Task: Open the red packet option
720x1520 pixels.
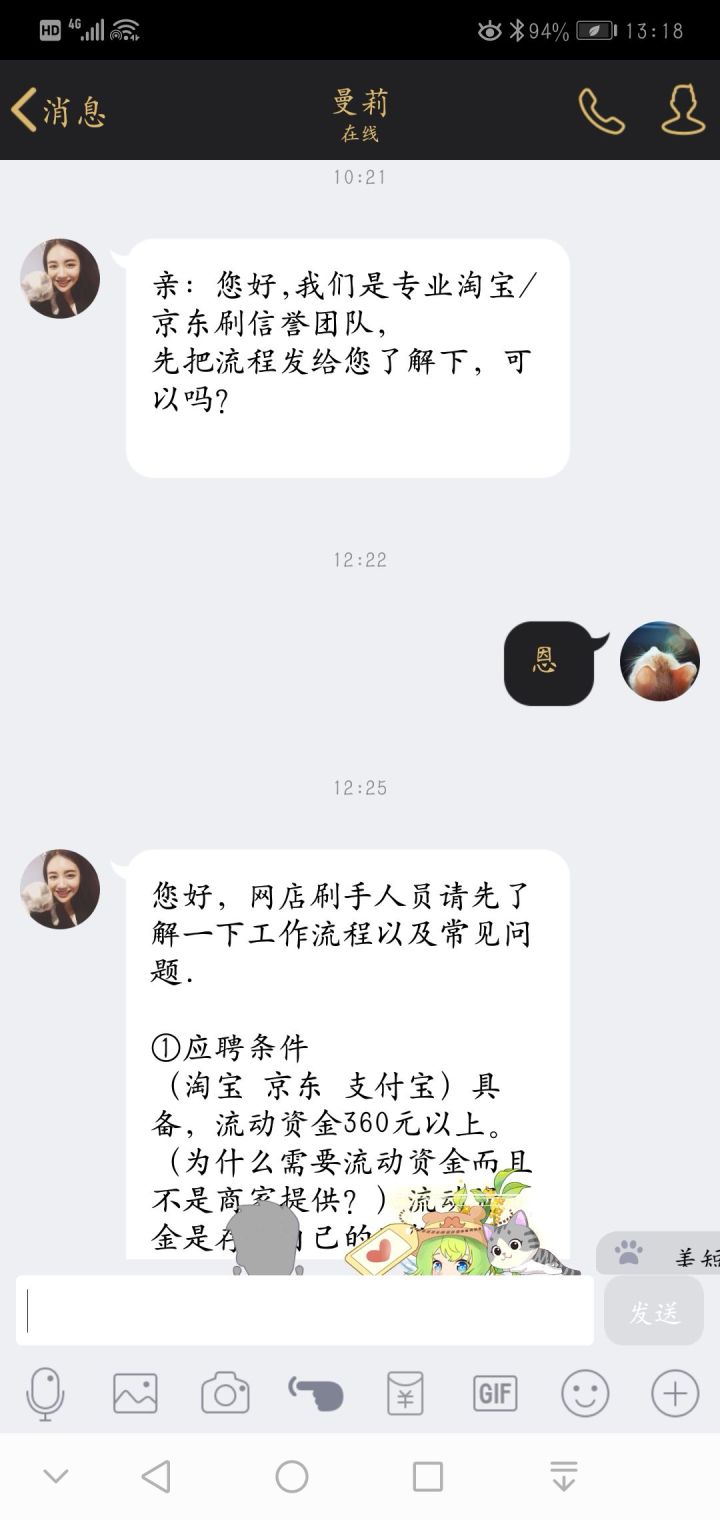Action: [x=405, y=1393]
